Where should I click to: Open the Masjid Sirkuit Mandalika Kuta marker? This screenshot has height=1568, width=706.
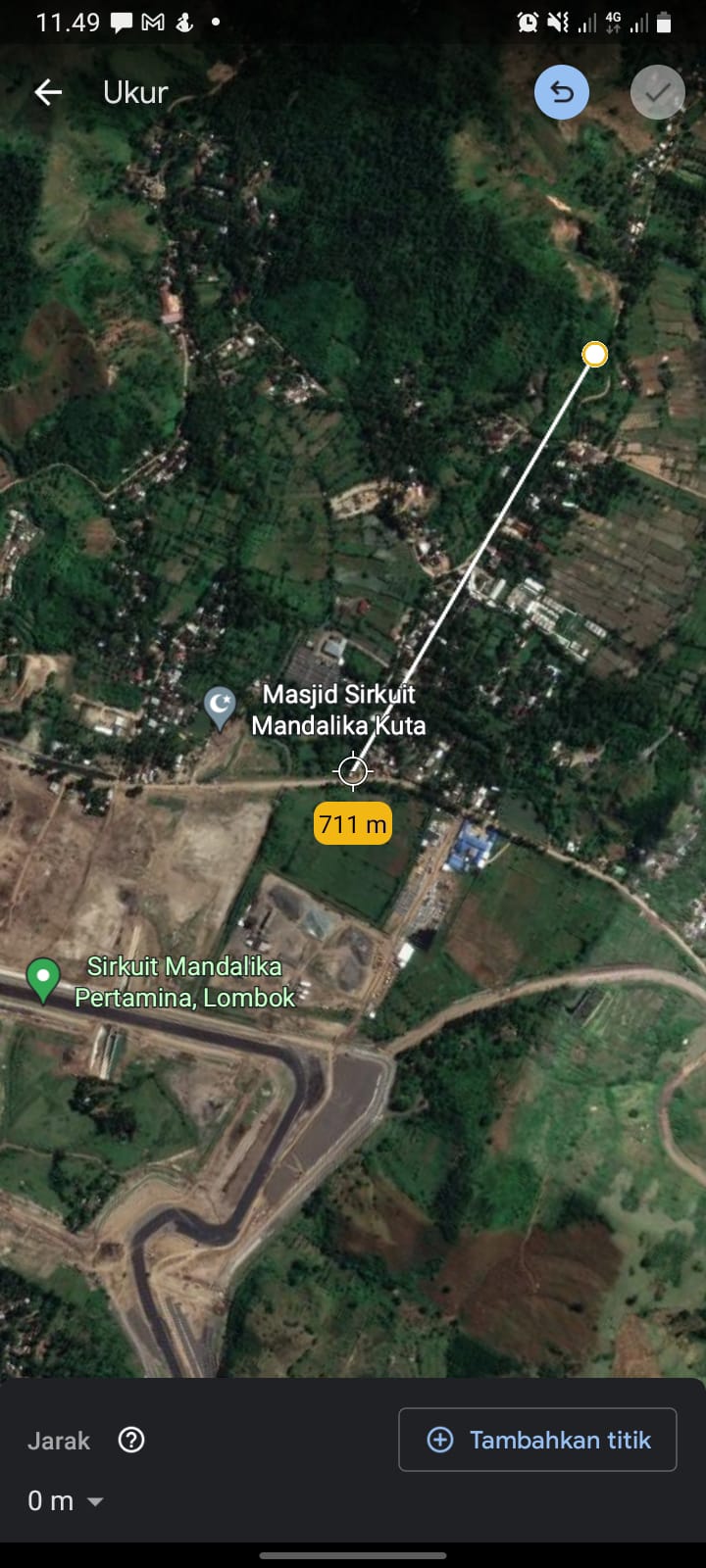point(220,705)
